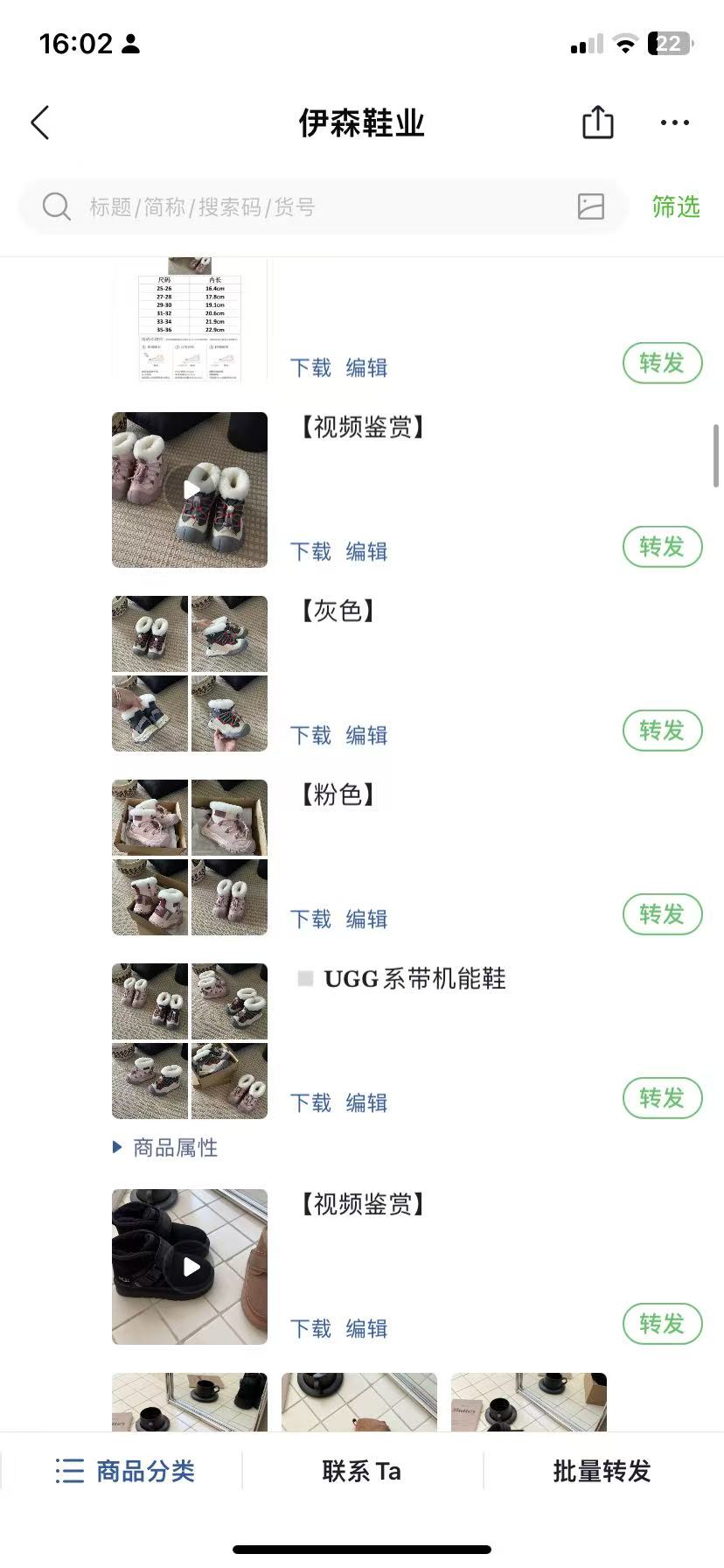Contact the seller via 联系 Ta
Image resolution: width=724 pixels, height=1568 pixels.
361,1471
